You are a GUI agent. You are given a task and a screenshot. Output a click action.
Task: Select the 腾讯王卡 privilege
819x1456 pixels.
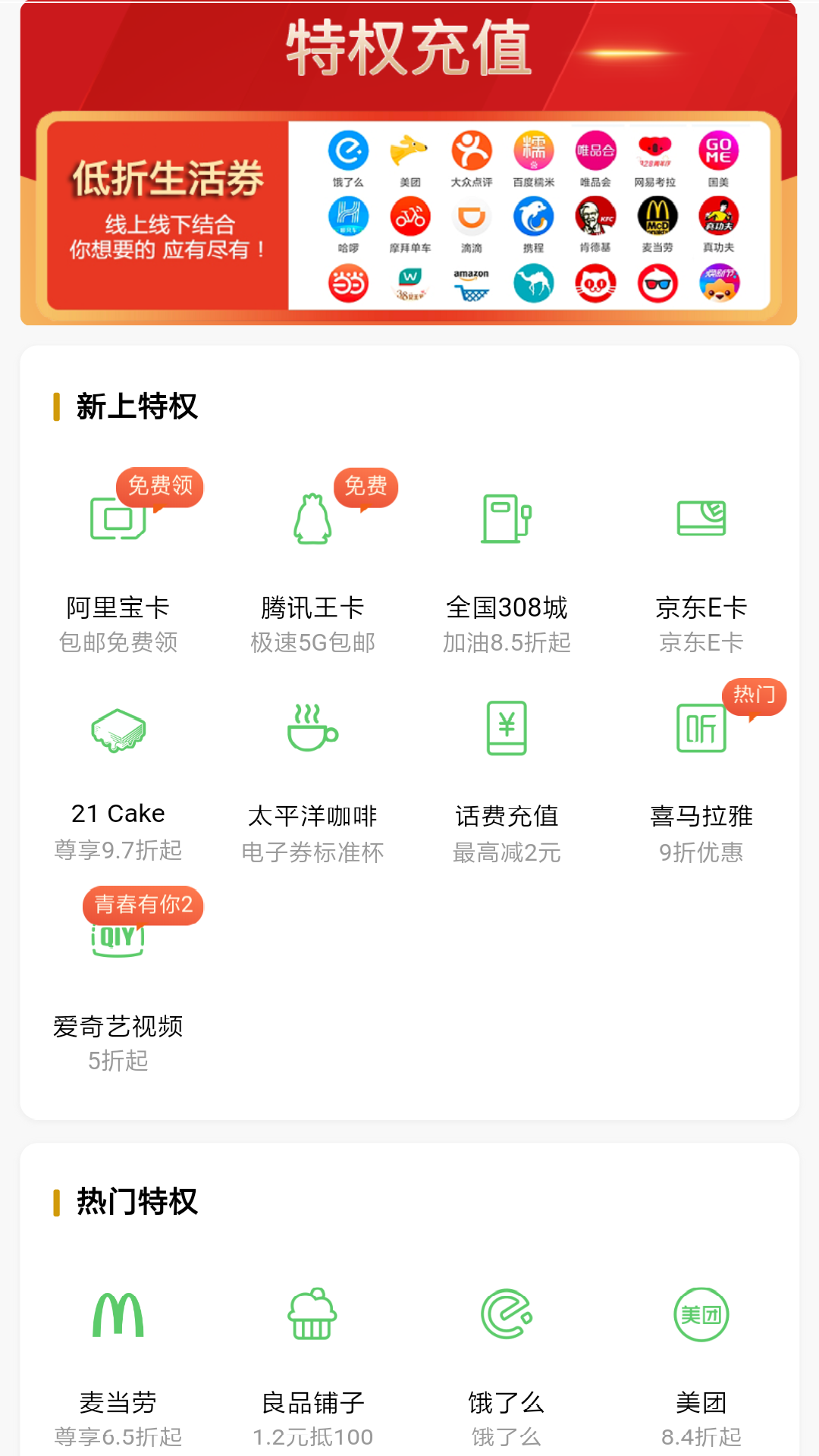(312, 561)
